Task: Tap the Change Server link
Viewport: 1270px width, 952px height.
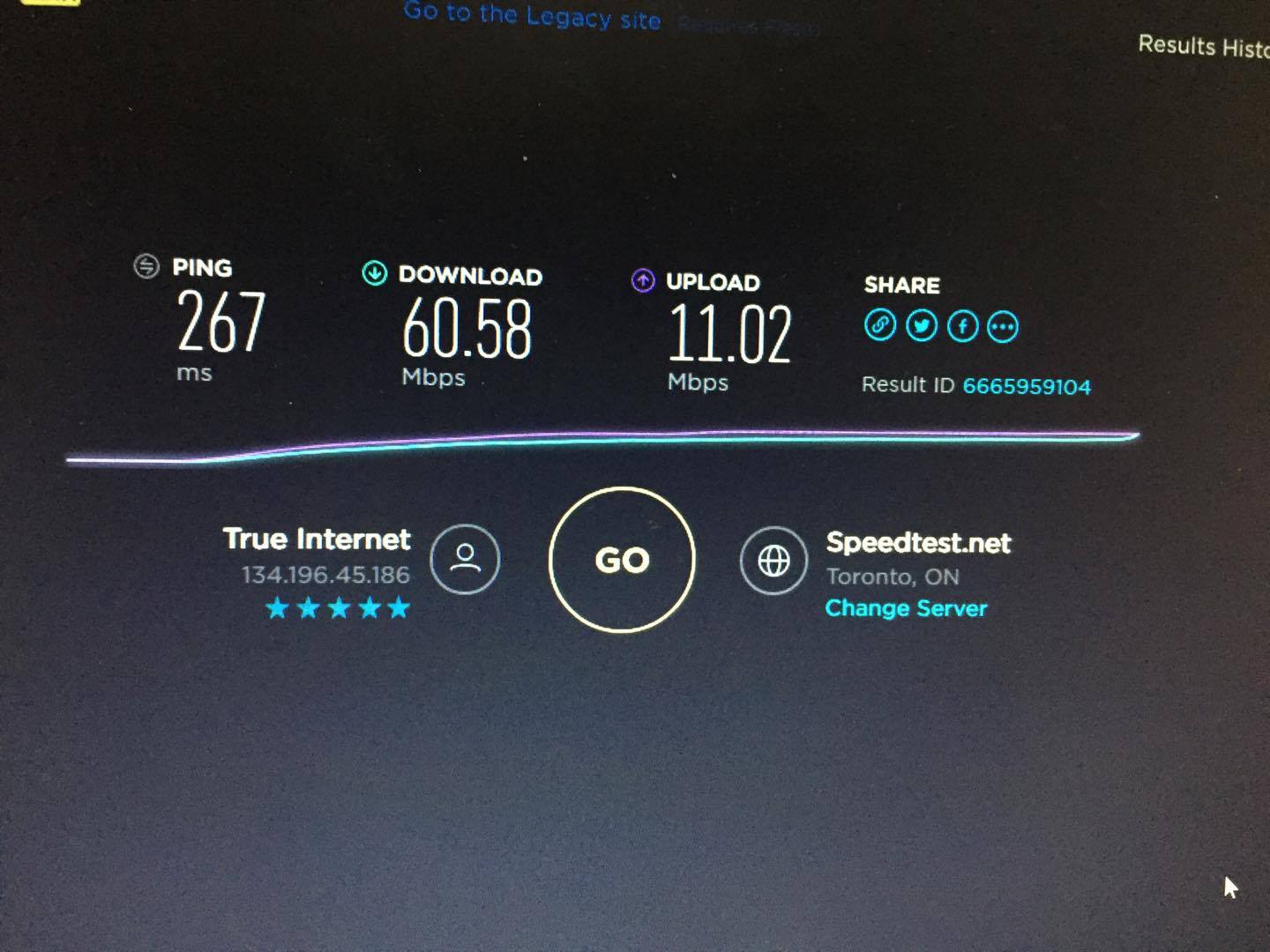Action: [x=906, y=608]
